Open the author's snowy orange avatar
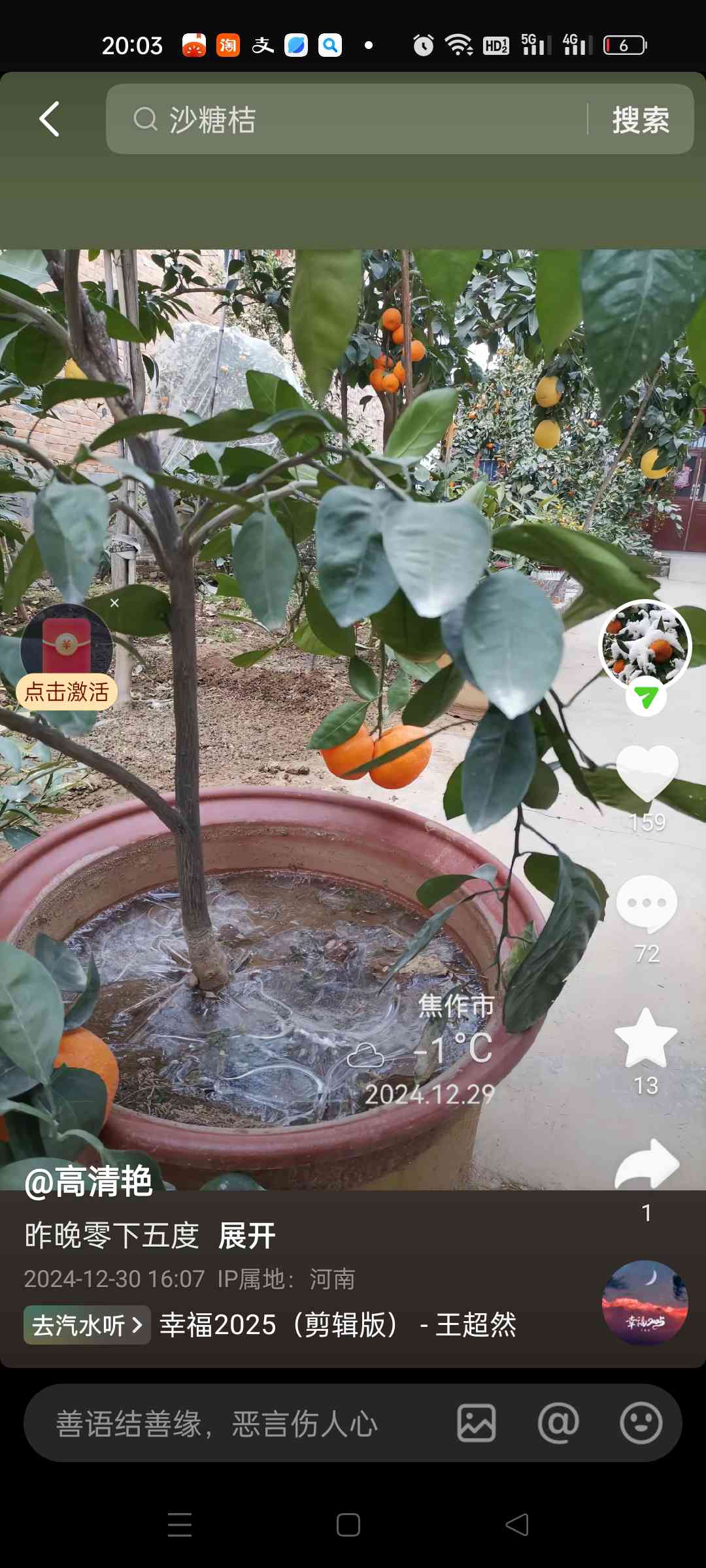This screenshot has width=706, height=1568. coord(646,645)
